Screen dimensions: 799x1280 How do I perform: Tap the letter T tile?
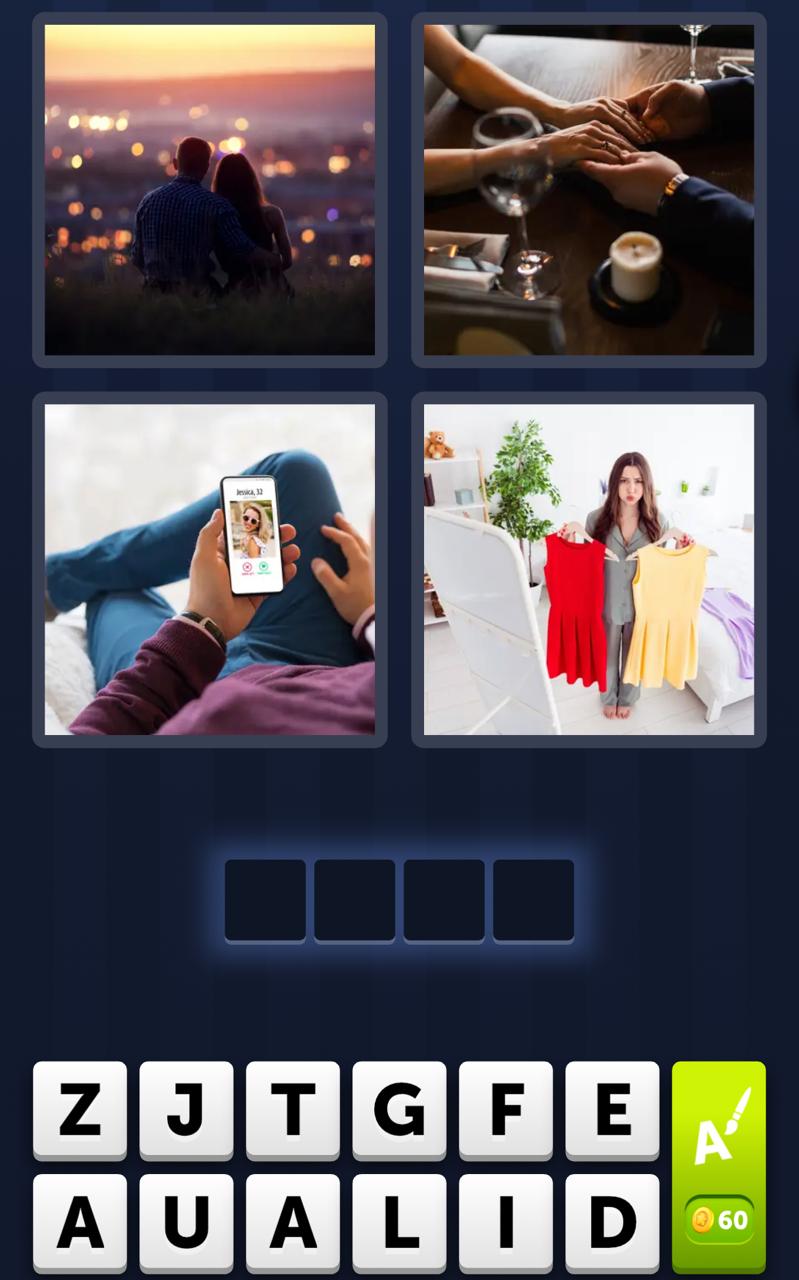tap(292, 1108)
